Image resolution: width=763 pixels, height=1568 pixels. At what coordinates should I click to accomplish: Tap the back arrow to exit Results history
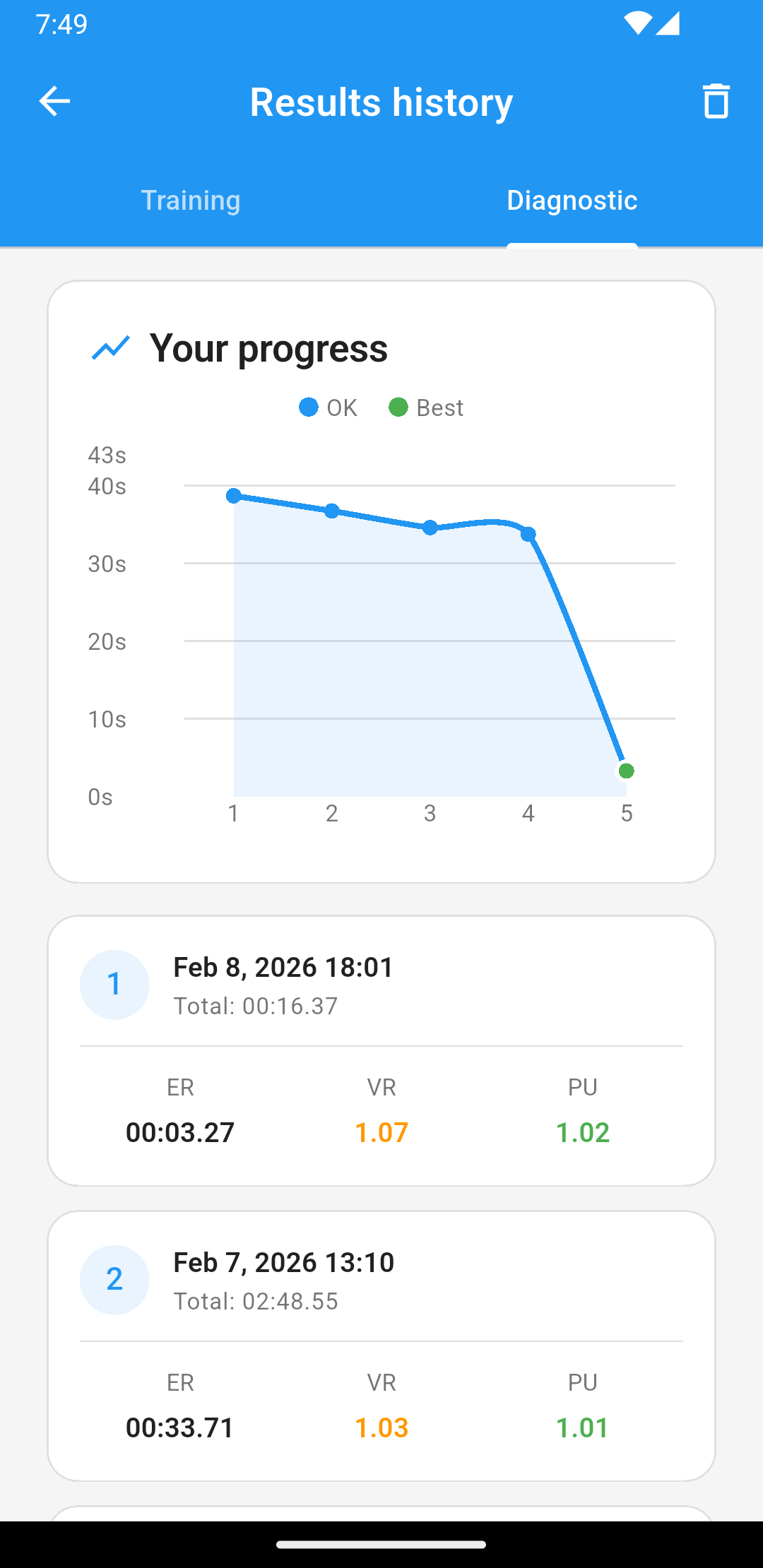[x=56, y=101]
